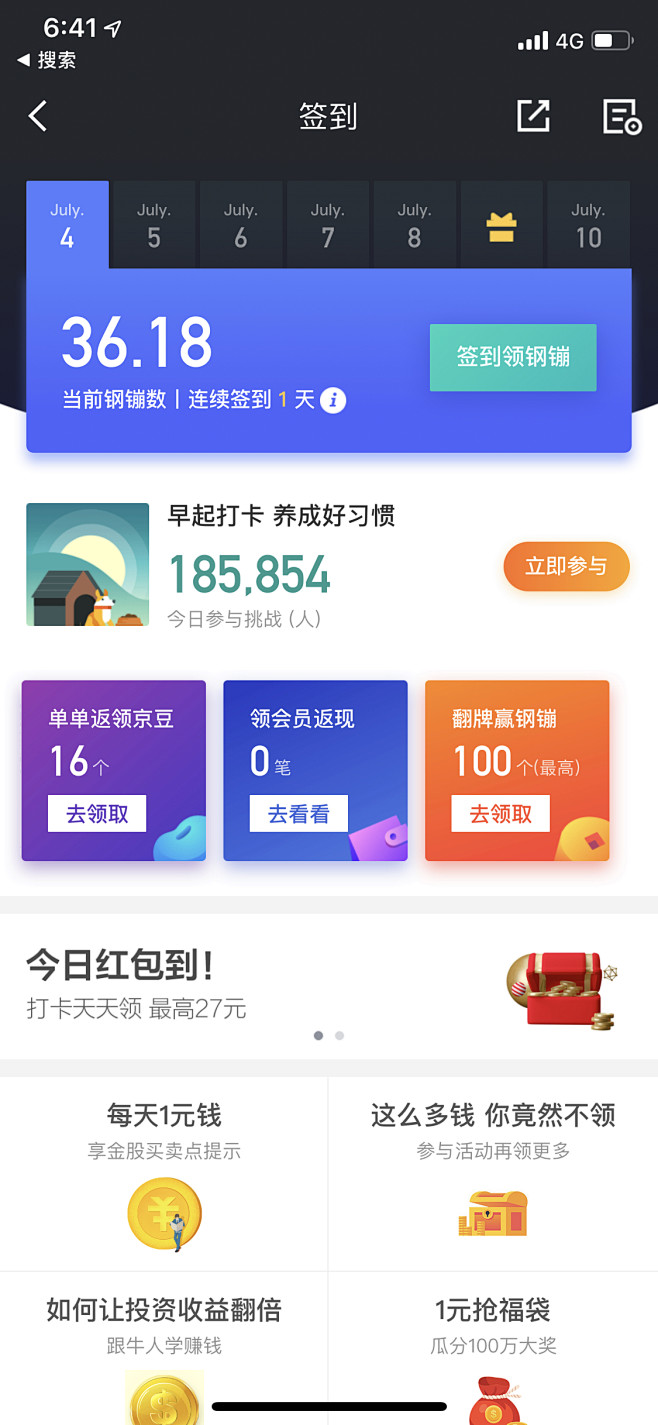Tap 签到领钢镚 to check in

tap(513, 357)
